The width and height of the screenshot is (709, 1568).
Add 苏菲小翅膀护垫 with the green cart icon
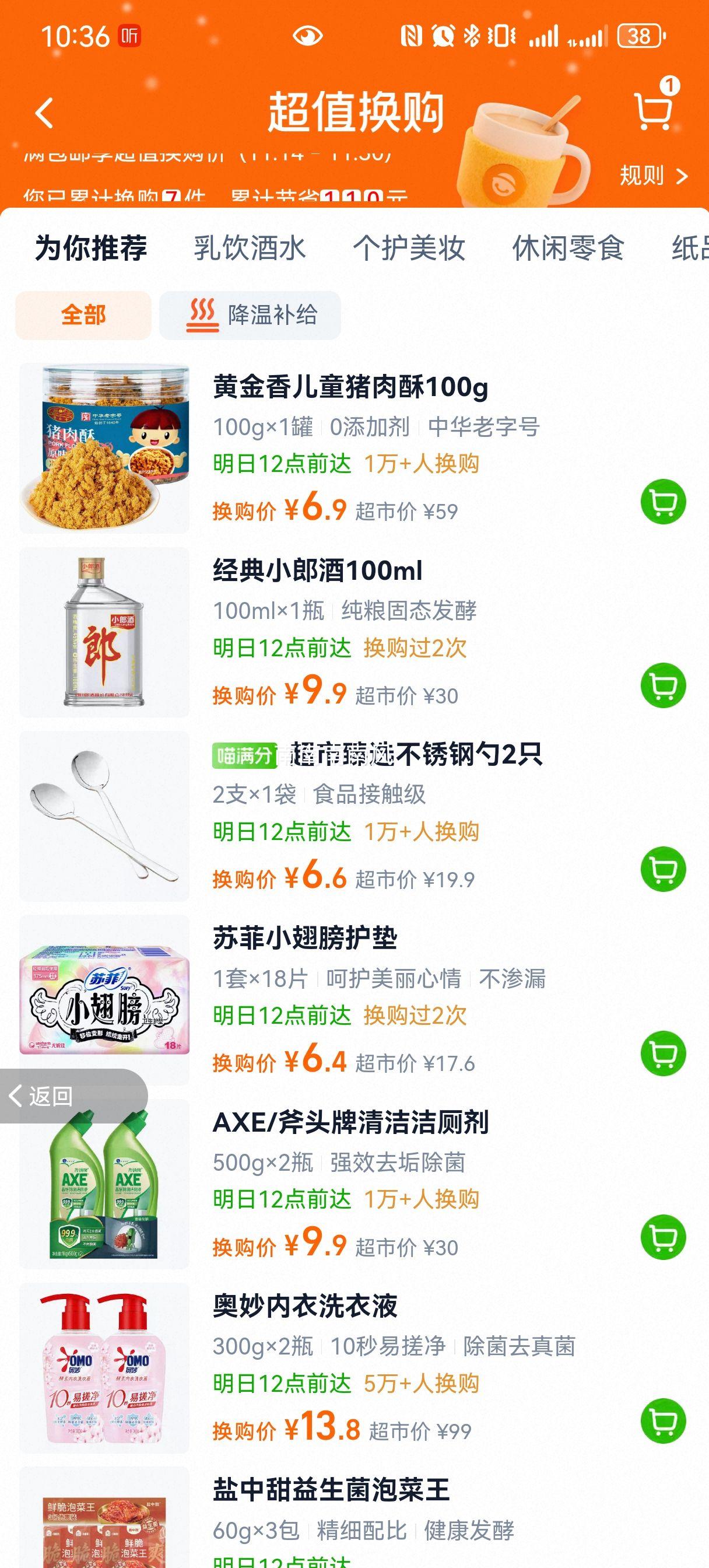pos(665,1055)
